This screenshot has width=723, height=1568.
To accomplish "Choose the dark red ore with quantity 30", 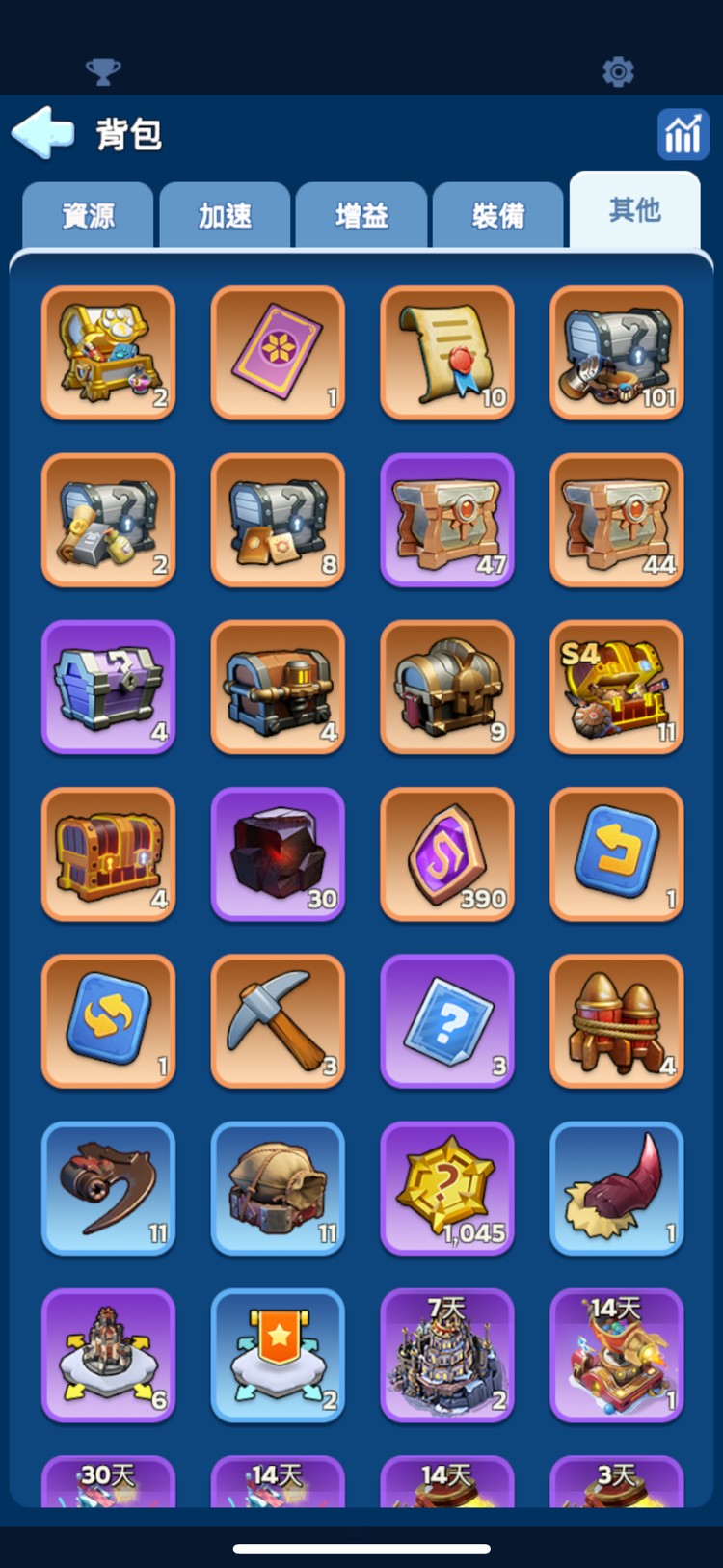I will pyautogui.click(x=278, y=854).
